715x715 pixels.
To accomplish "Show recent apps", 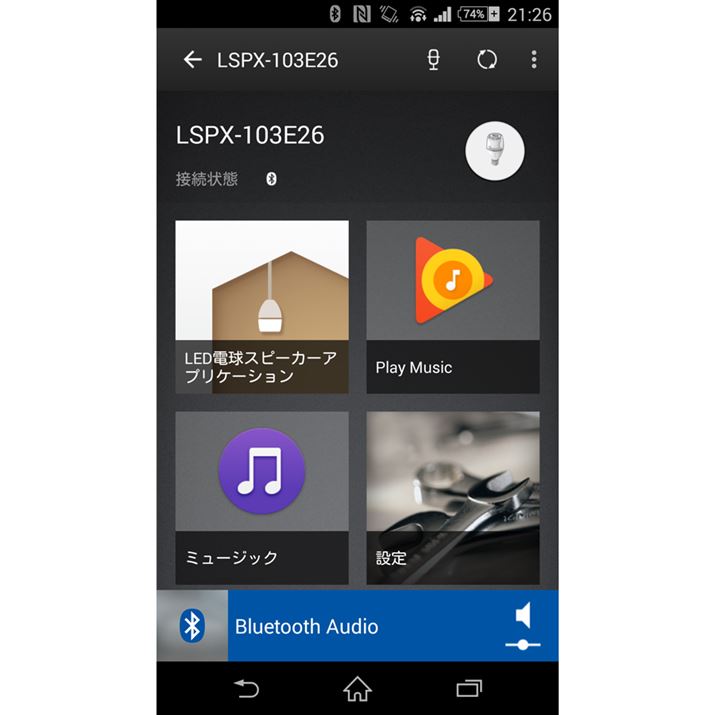I will click(x=468, y=689).
